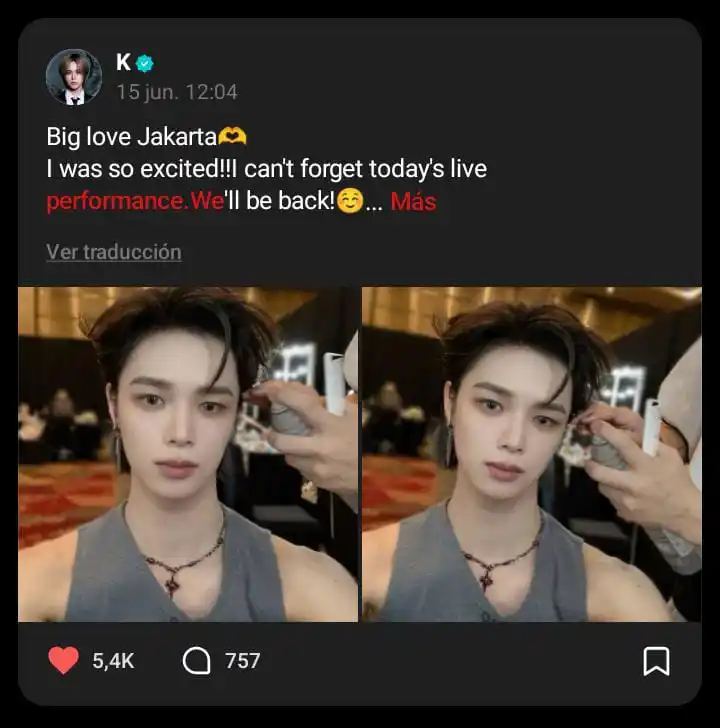
Task: Bookmark this post
Action: click(656, 661)
